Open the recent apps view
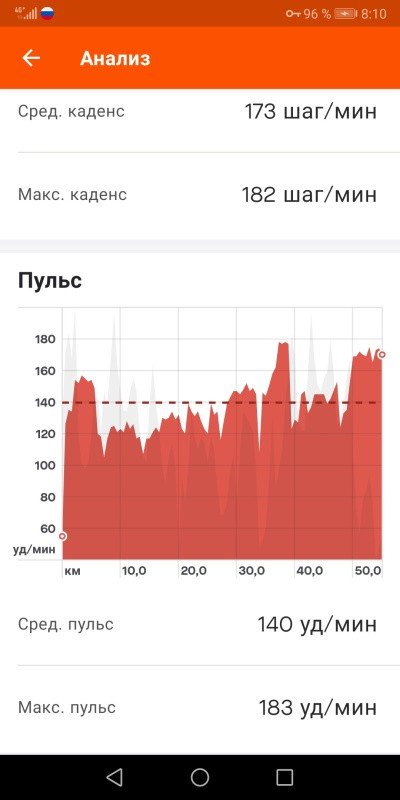The image size is (400, 800). point(284,777)
